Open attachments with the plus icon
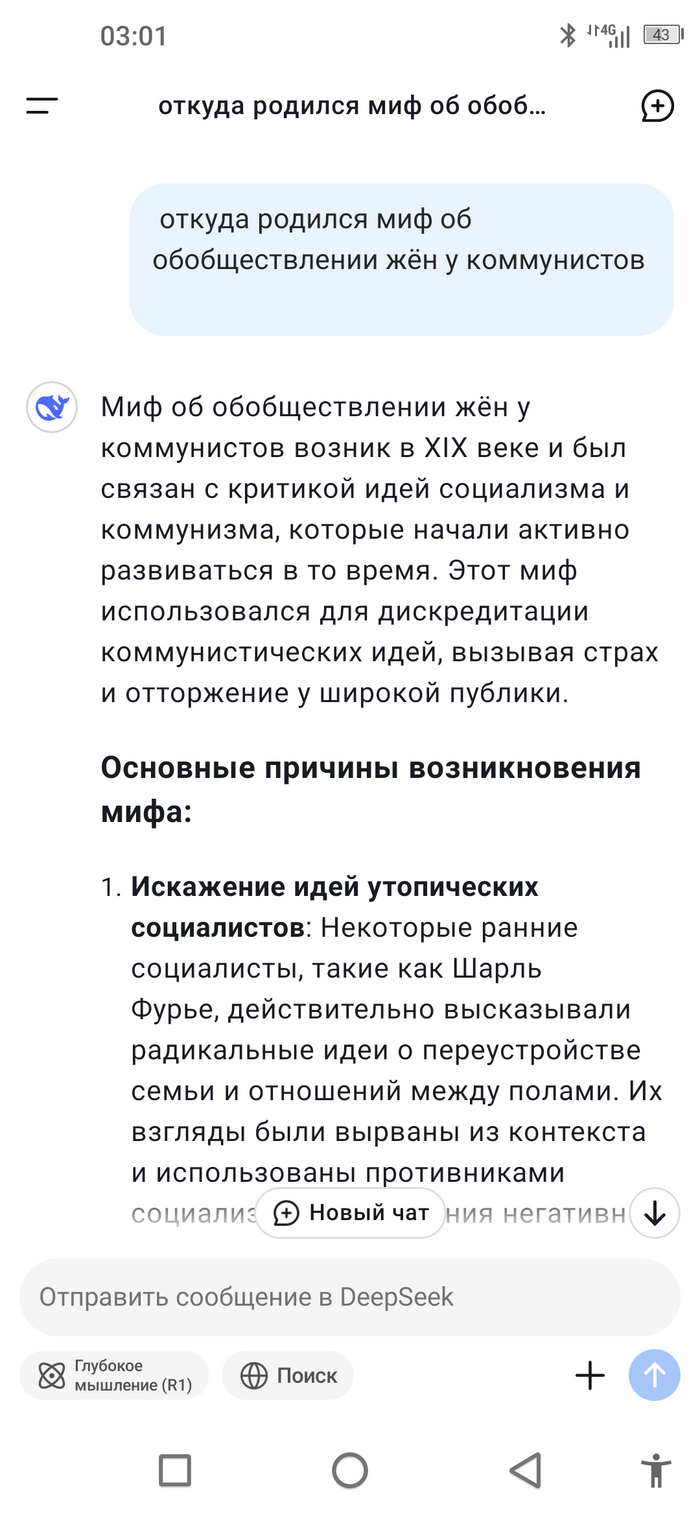 click(x=590, y=1376)
